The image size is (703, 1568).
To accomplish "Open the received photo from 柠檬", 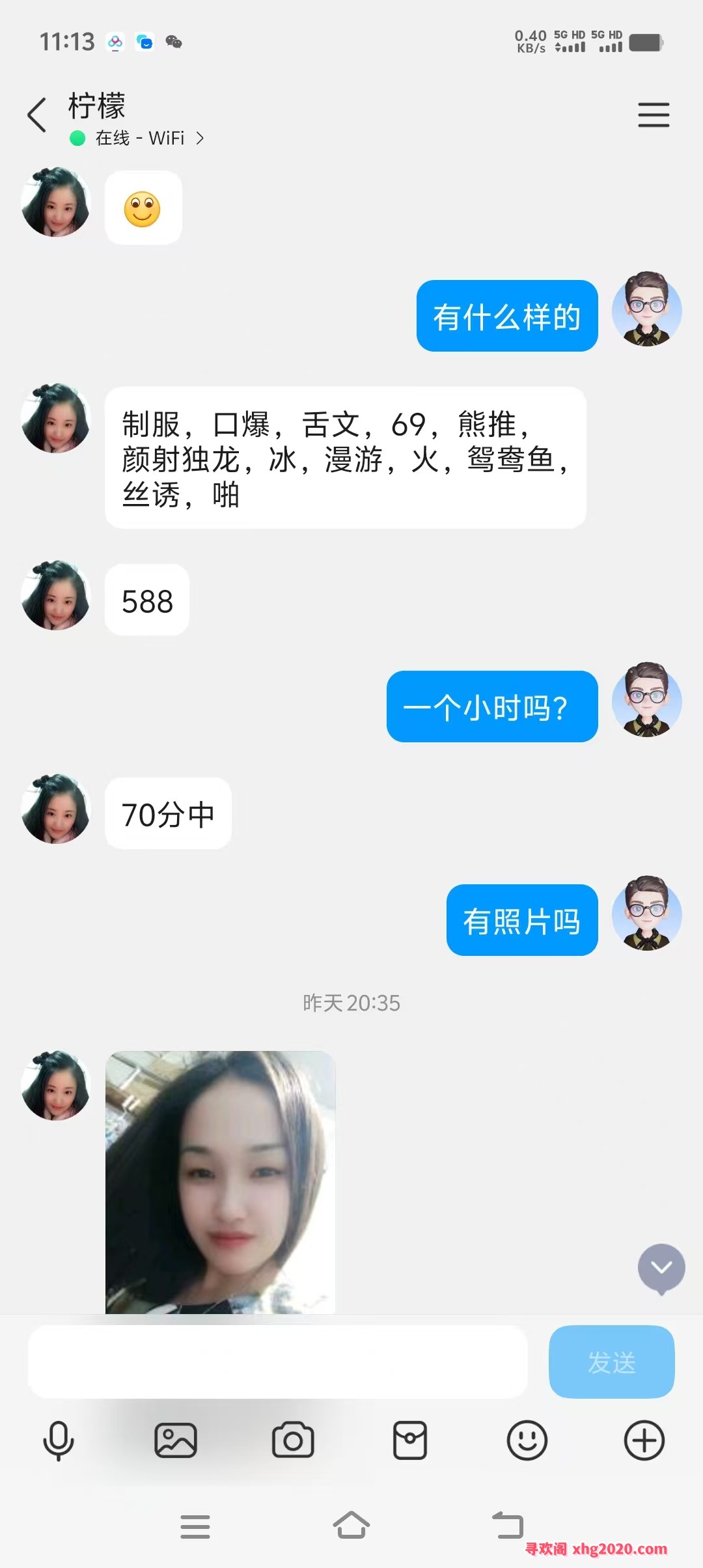I will [220, 1181].
